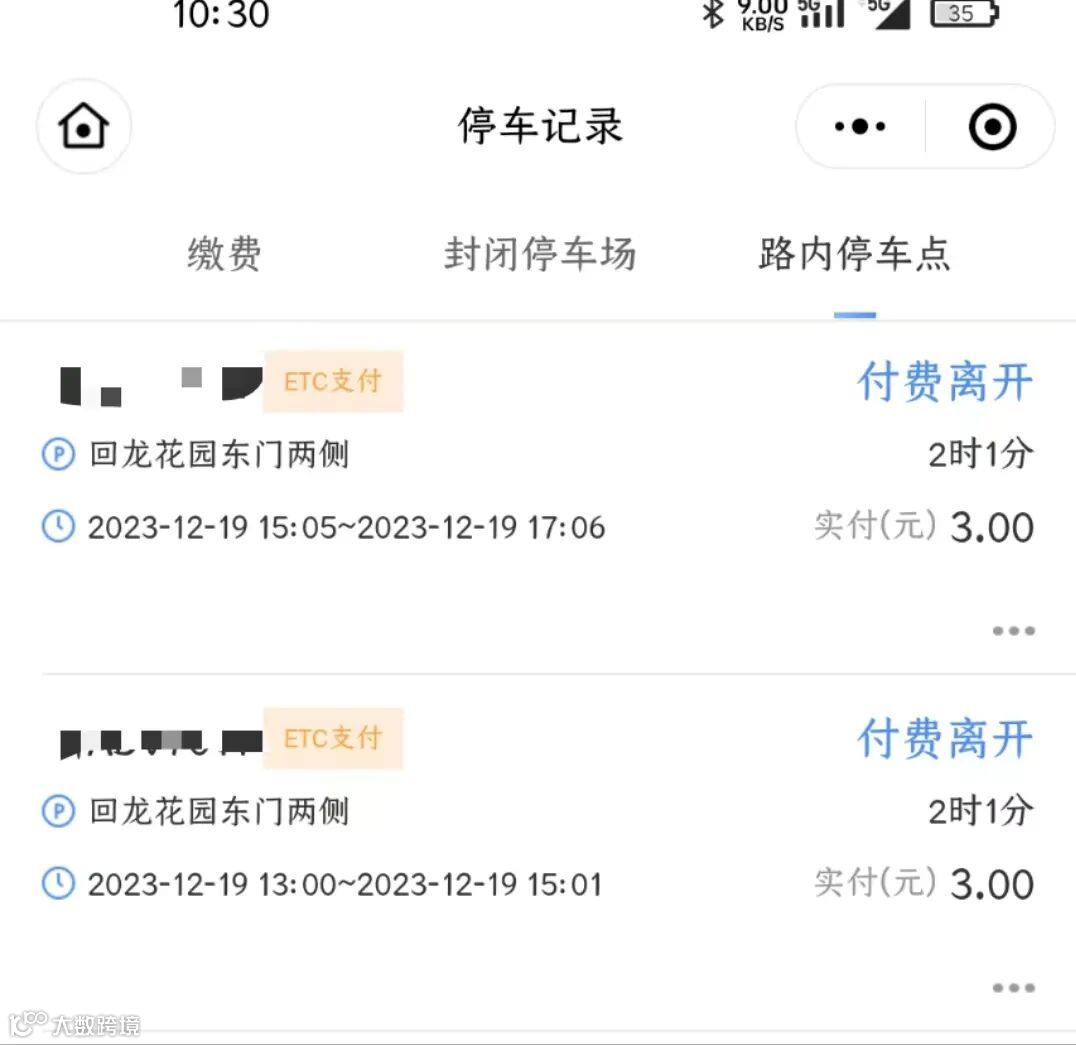Switch to the 缴费 tab
Viewport: 1076px width, 1045px height.
point(224,254)
